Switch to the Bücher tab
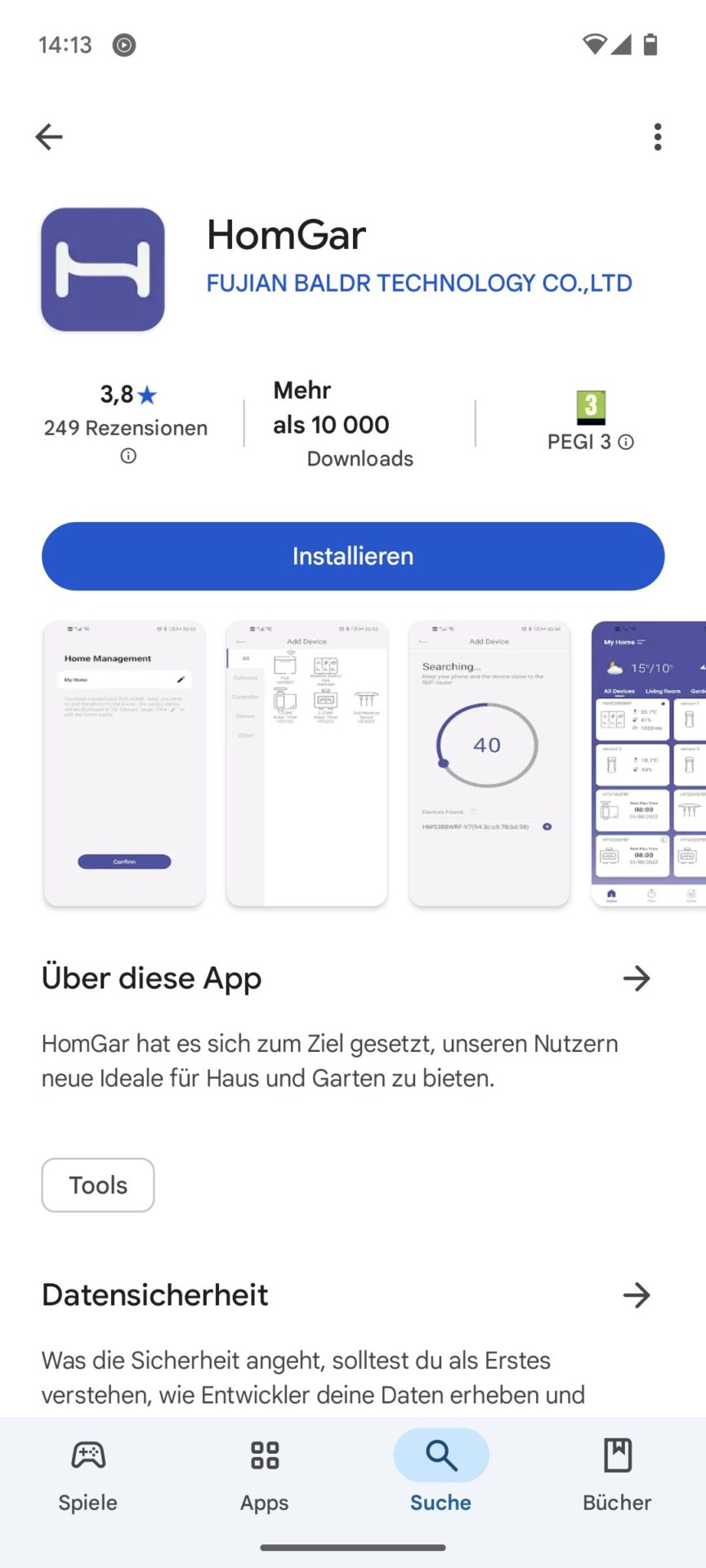The width and height of the screenshot is (706, 1568). (617, 1473)
